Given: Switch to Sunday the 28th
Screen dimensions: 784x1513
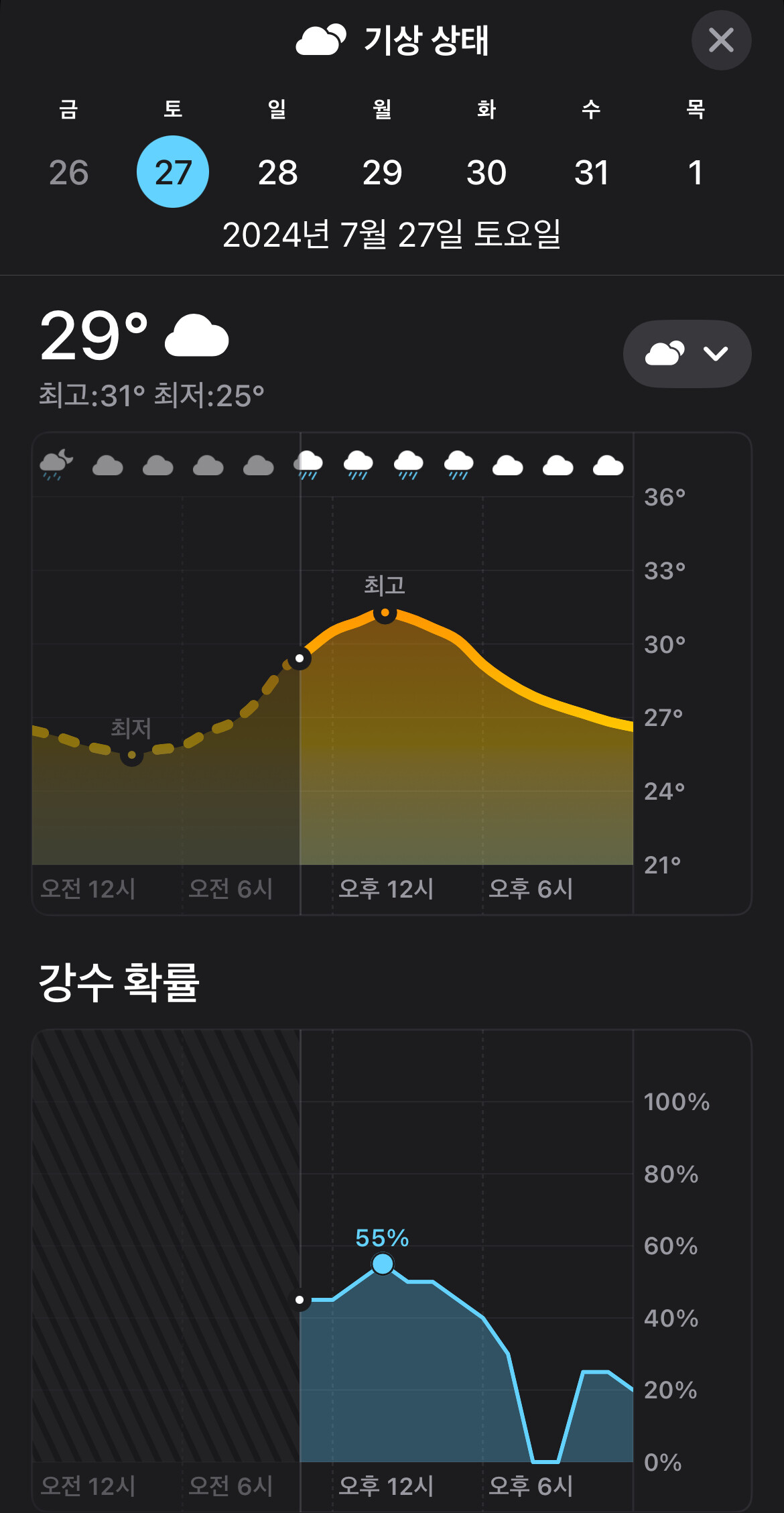Looking at the screenshot, I should [277, 172].
